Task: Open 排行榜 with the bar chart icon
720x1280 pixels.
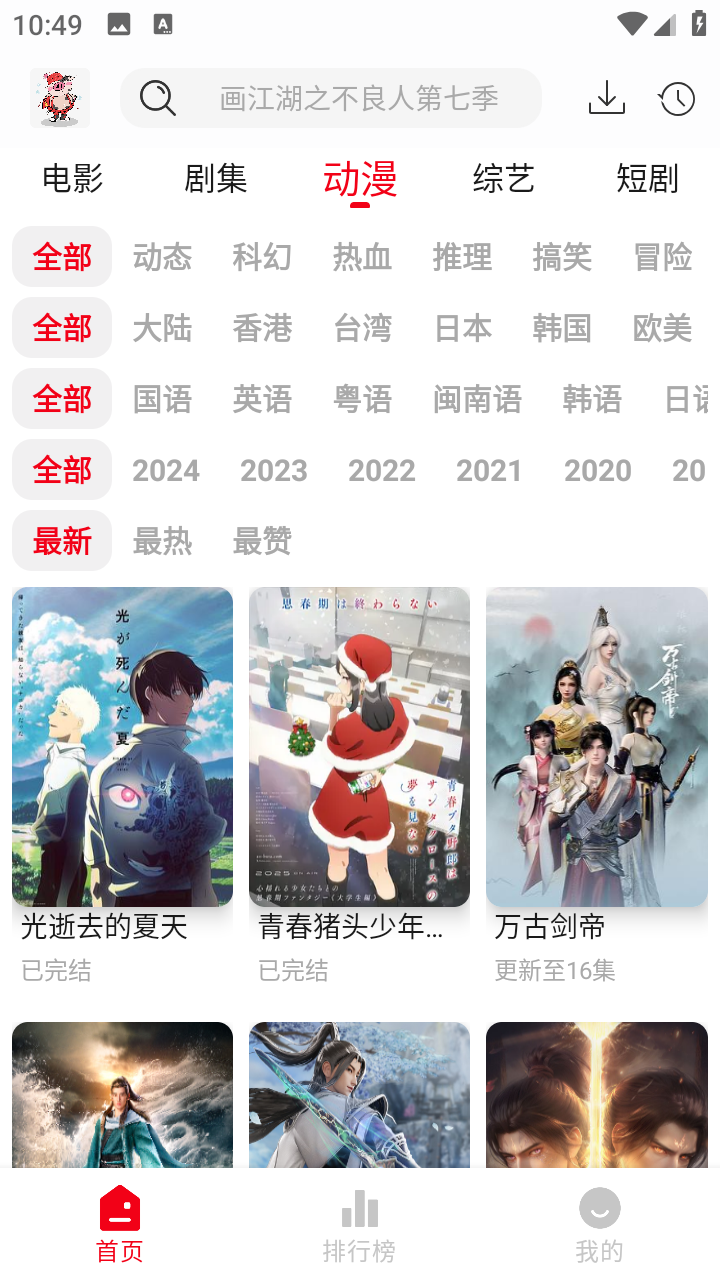Action: coord(359,1208)
